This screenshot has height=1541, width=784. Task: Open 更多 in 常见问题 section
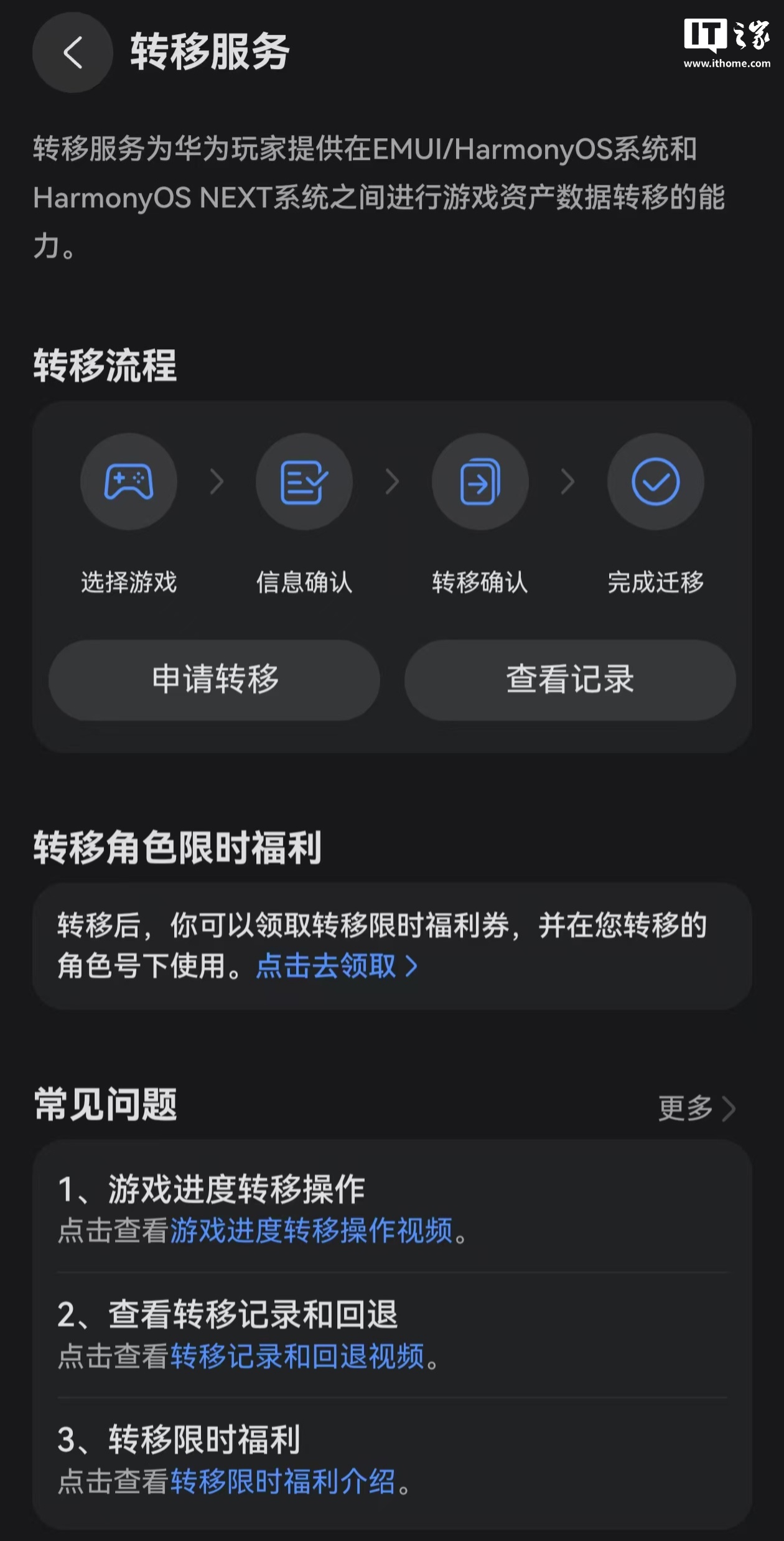697,1108
